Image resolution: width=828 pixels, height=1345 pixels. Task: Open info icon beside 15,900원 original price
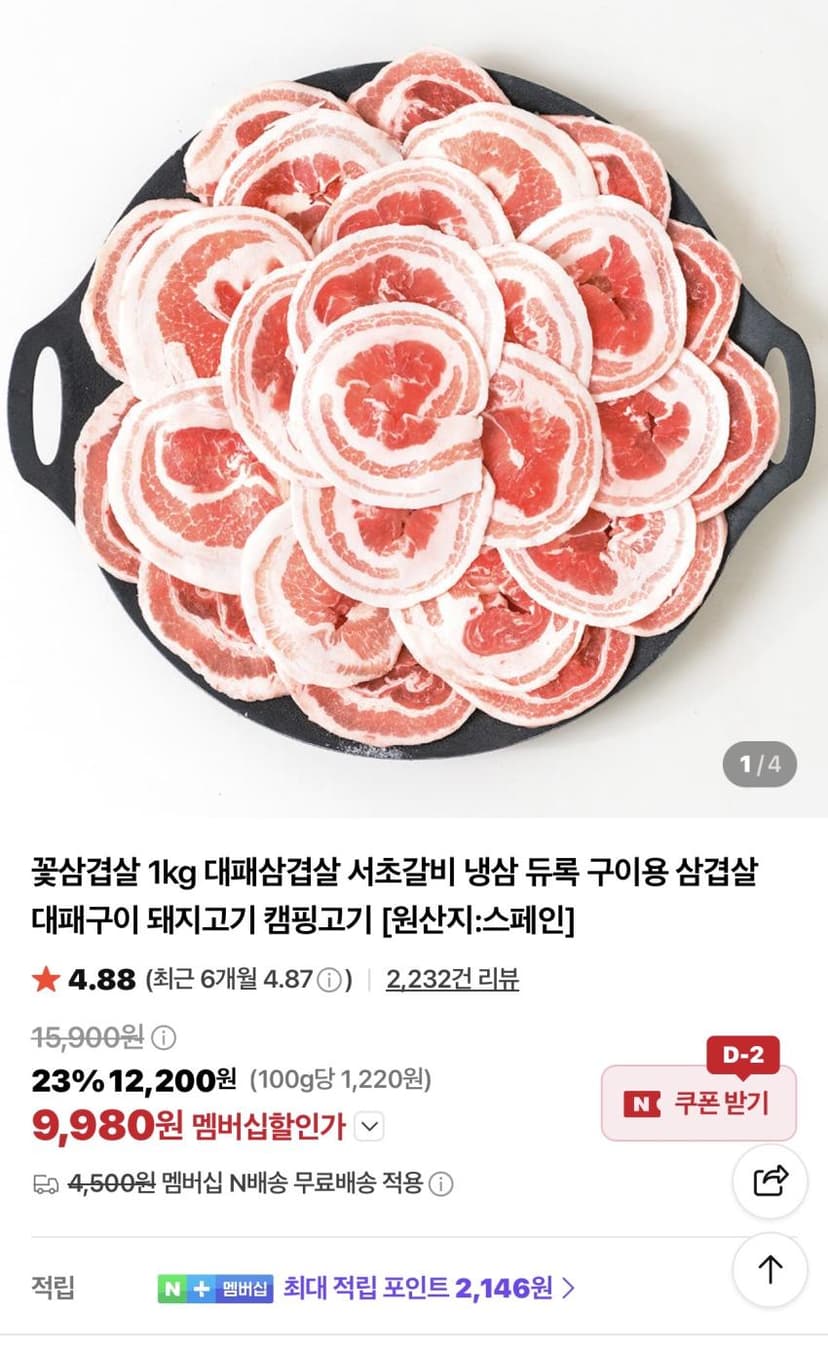(164, 1037)
